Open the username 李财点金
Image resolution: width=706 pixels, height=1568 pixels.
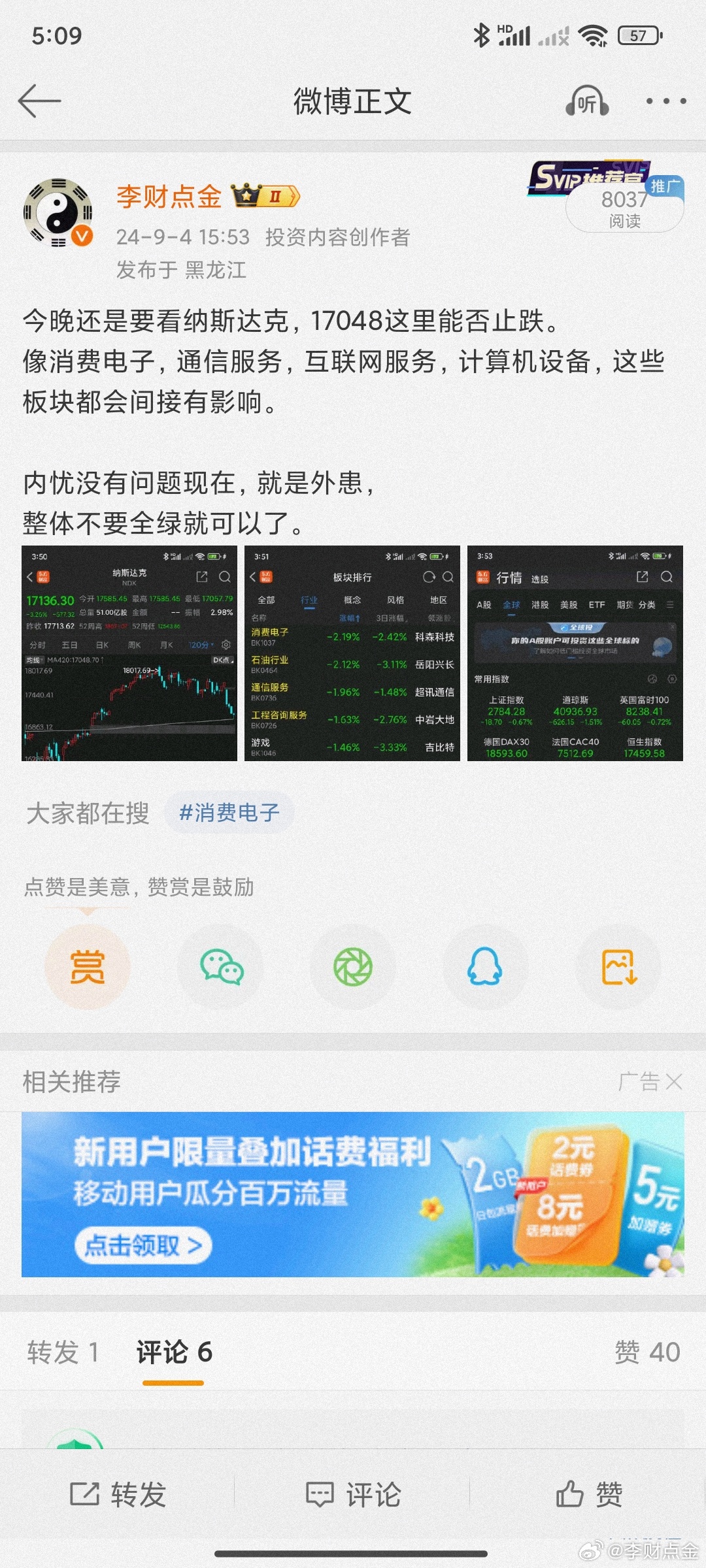(169, 196)
